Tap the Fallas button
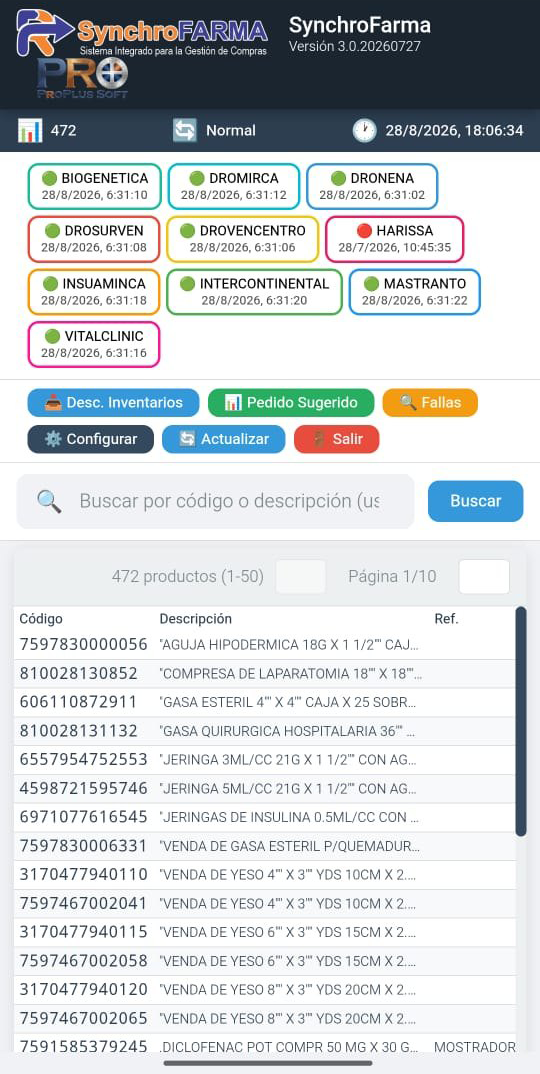The height and width of the screenshot is (1074, 540). pyautogui.click(x=430, y=403)
